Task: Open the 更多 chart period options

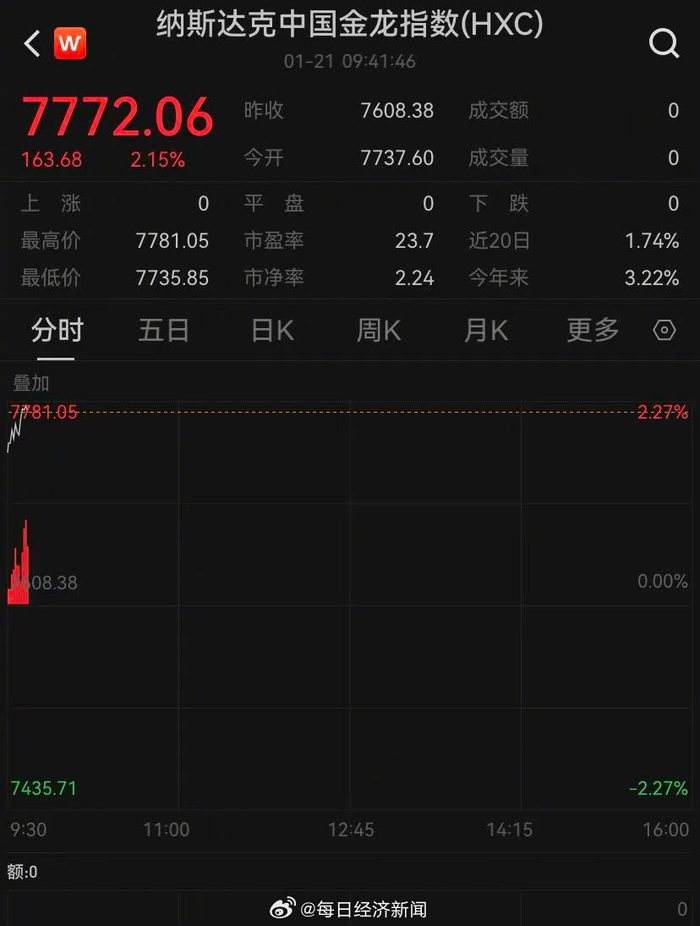Action: pyautogui.click(x=593, y=331)
